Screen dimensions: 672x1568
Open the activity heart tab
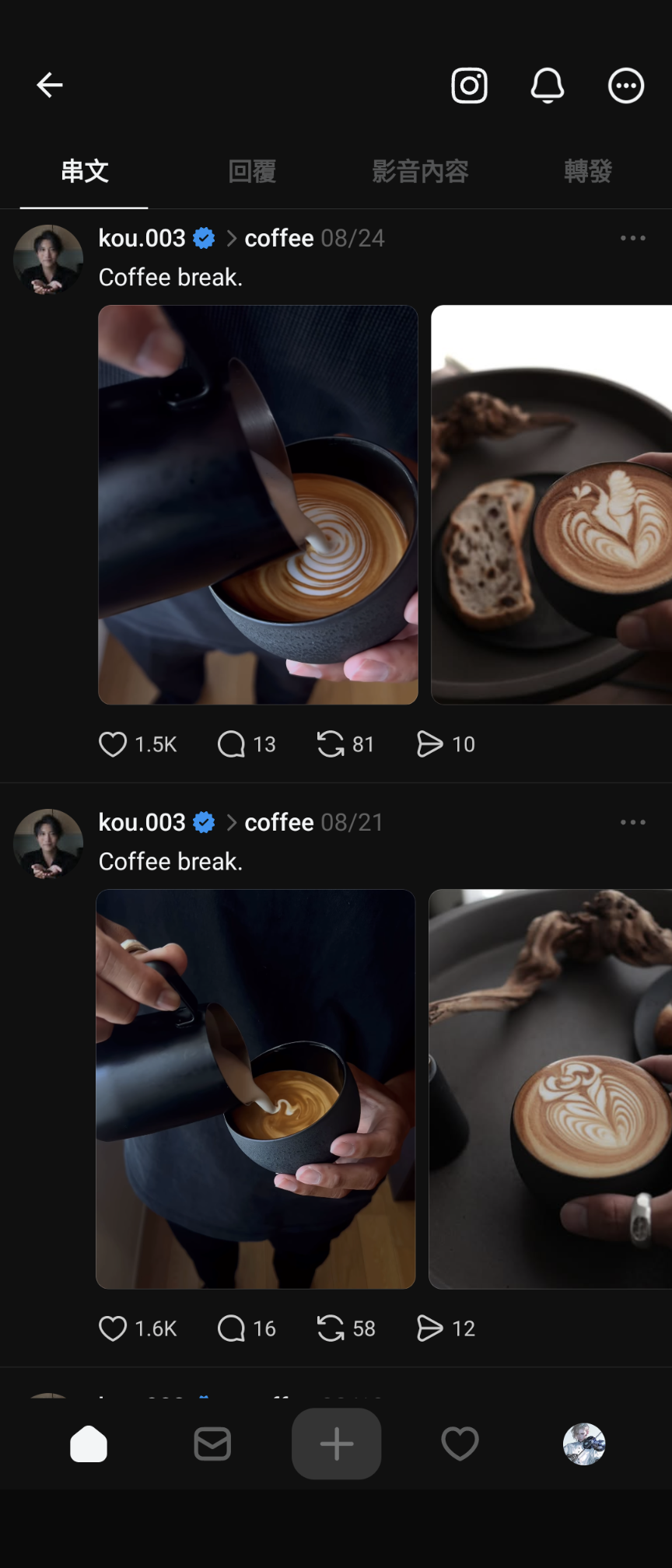click(x=460, y=1444)
